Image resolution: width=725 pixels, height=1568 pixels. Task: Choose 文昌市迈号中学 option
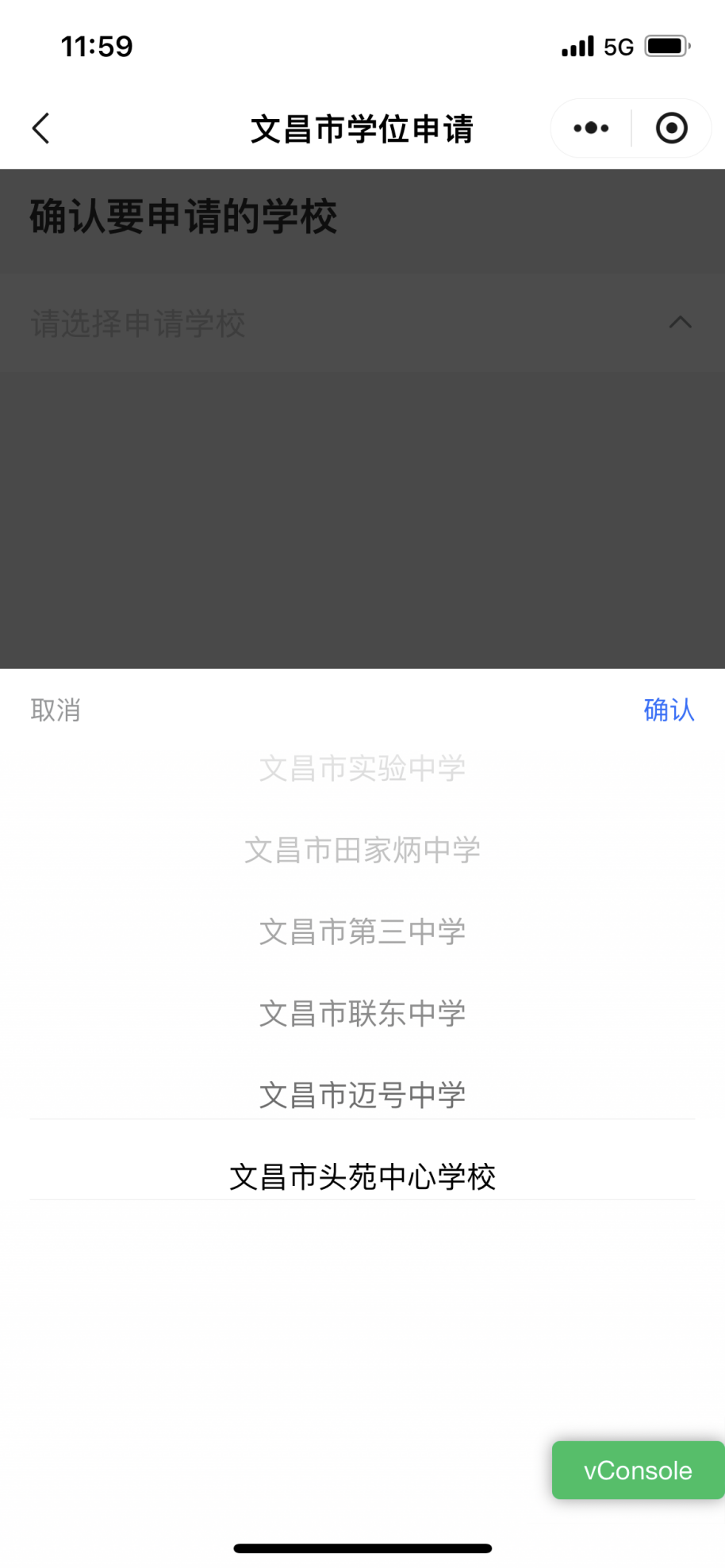point(362,1095)
